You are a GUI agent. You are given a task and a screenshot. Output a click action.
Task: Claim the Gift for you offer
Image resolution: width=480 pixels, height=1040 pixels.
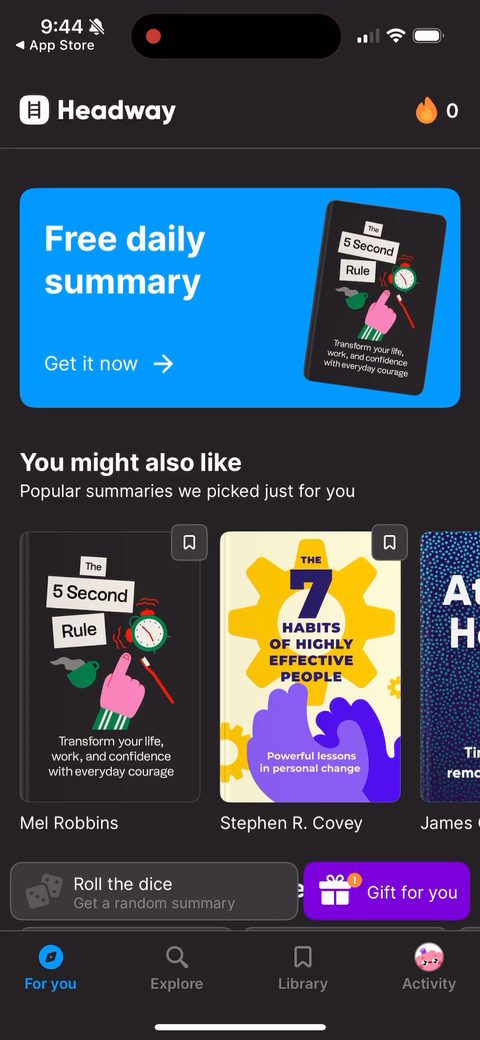coord(387,891)
